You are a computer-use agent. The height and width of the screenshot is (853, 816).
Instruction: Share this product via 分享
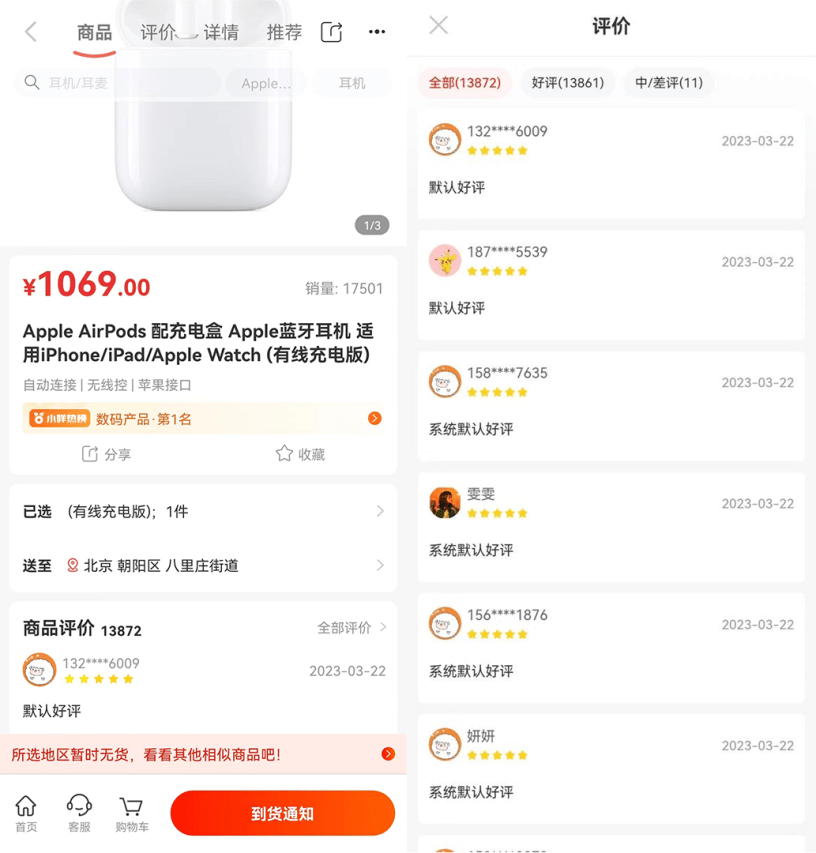[x=106, y=454]
